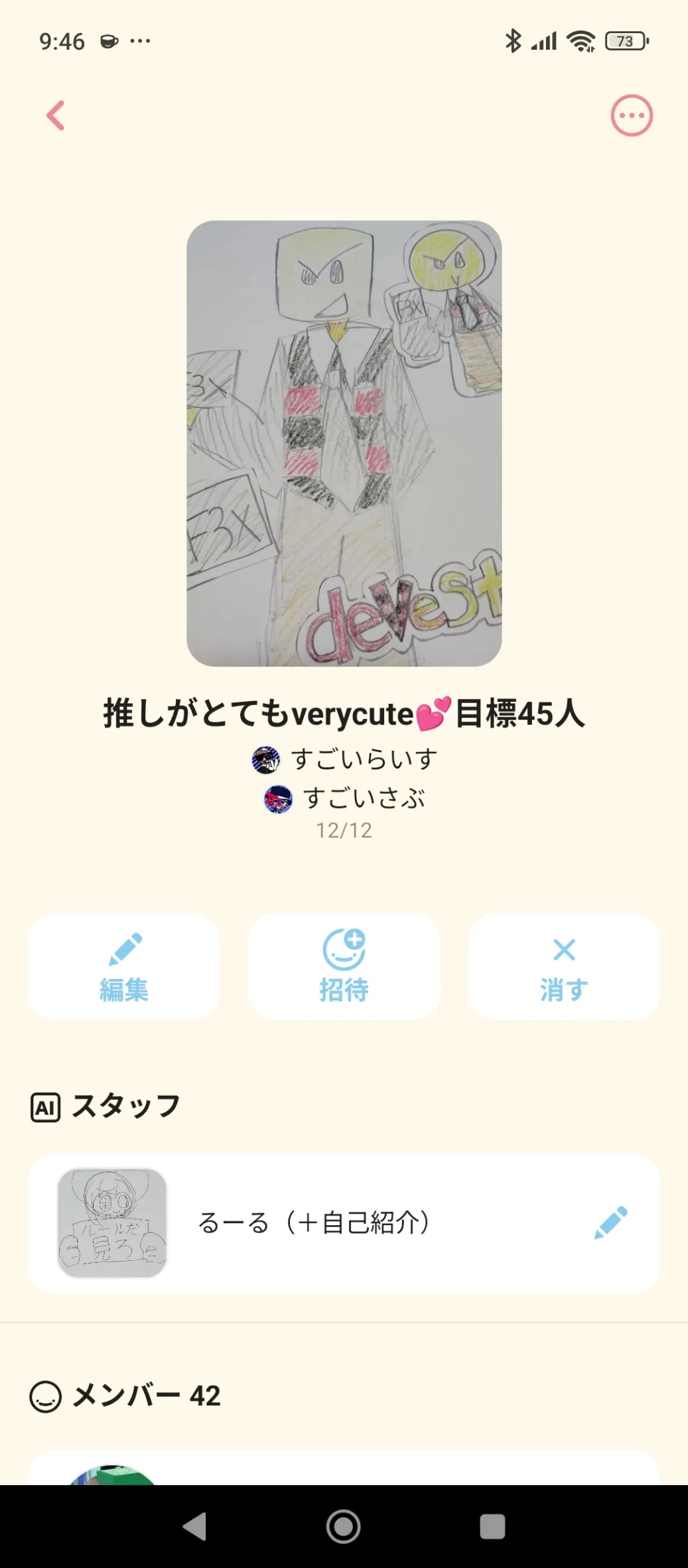
Task: Tap the 編集 edit button
Action: pyautogui.click(x=124, y=966)
